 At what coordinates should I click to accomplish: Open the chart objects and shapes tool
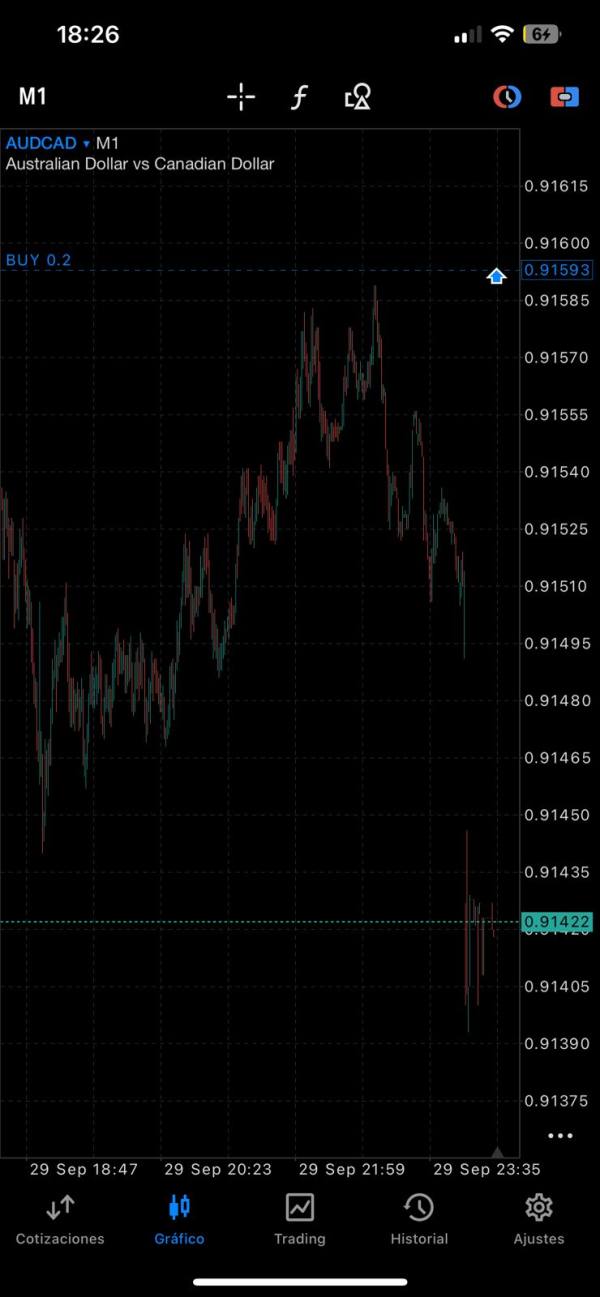(357, 97)
